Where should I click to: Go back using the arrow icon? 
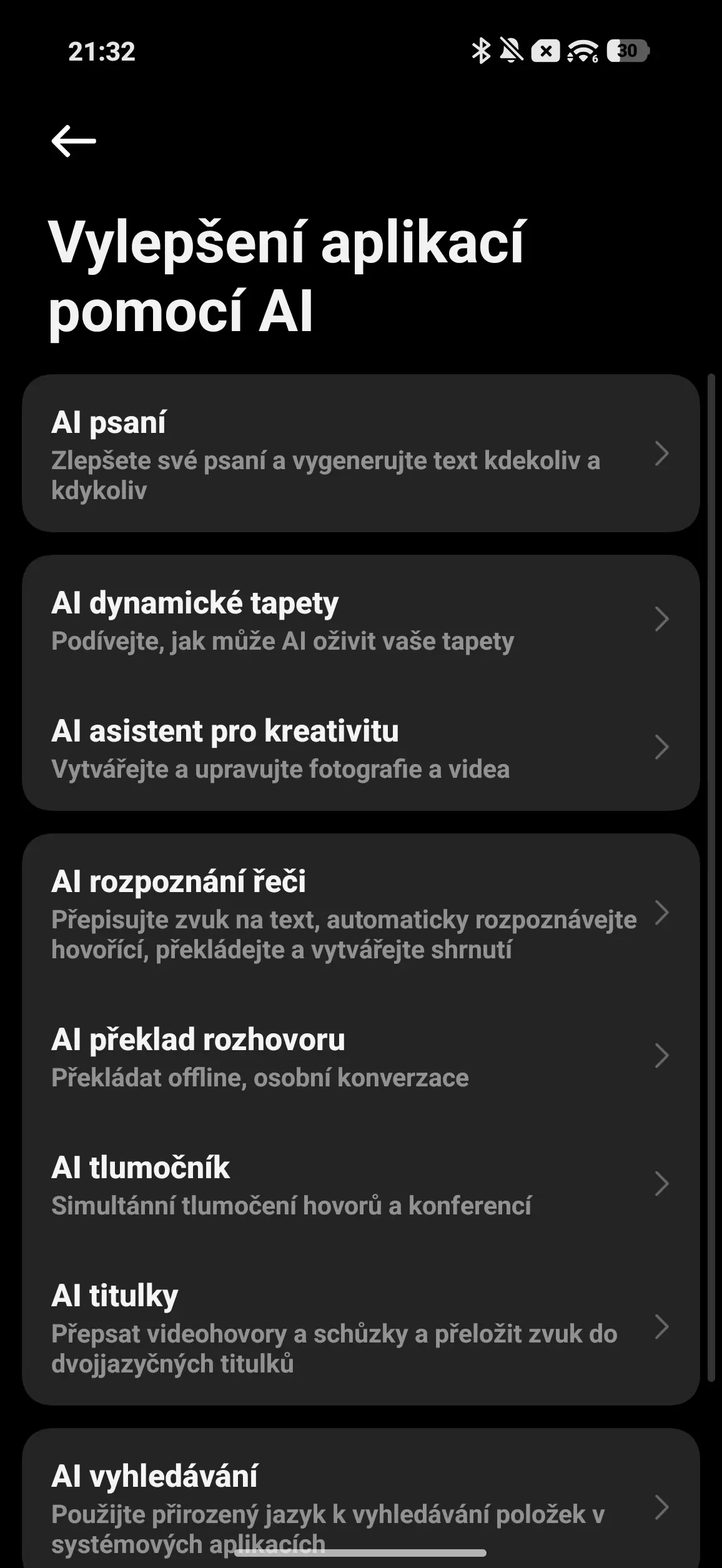[x=74, y=141]
